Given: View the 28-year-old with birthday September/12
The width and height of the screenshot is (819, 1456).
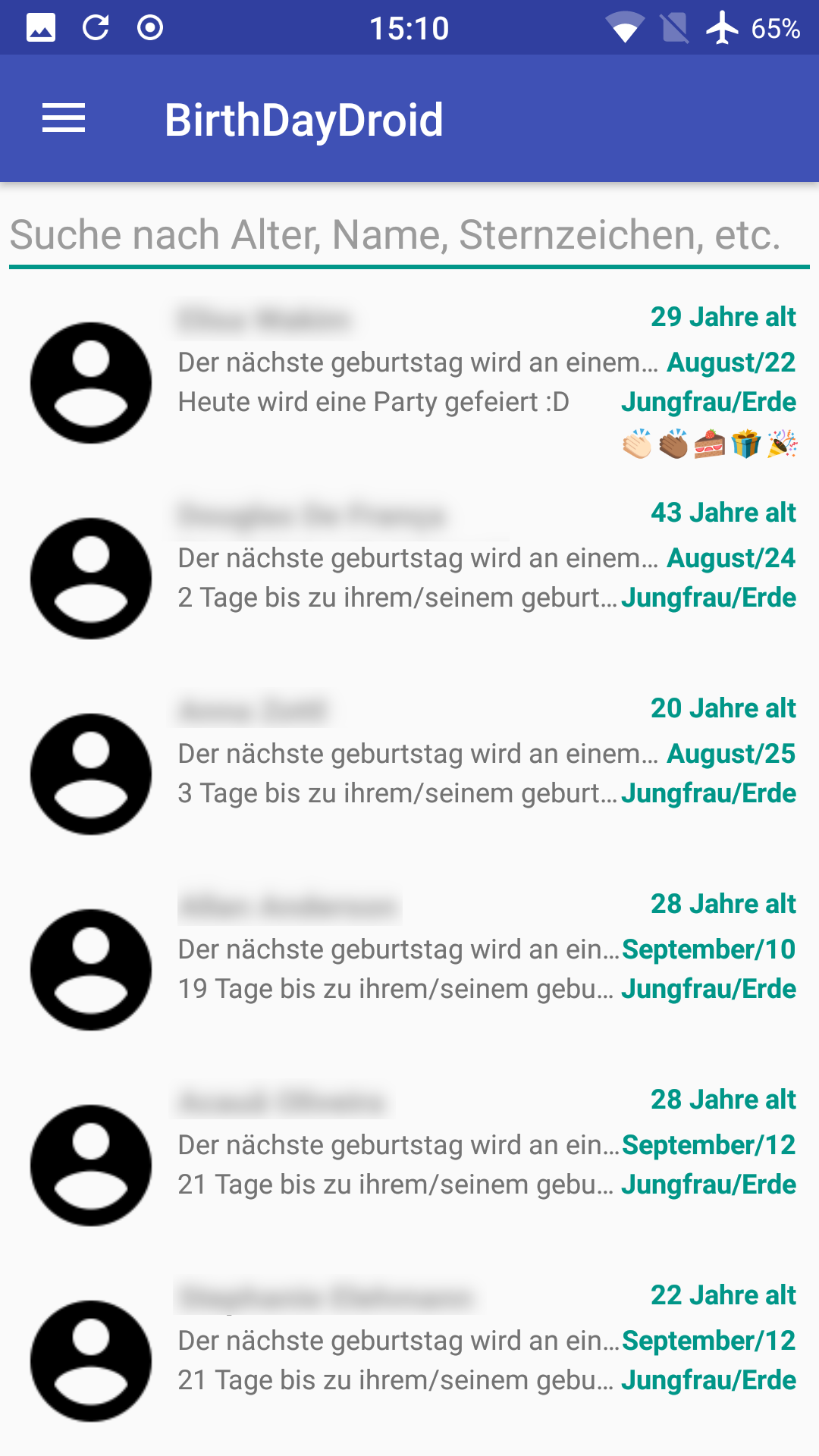Looking at the screenshot, I should coord(409,1165).
